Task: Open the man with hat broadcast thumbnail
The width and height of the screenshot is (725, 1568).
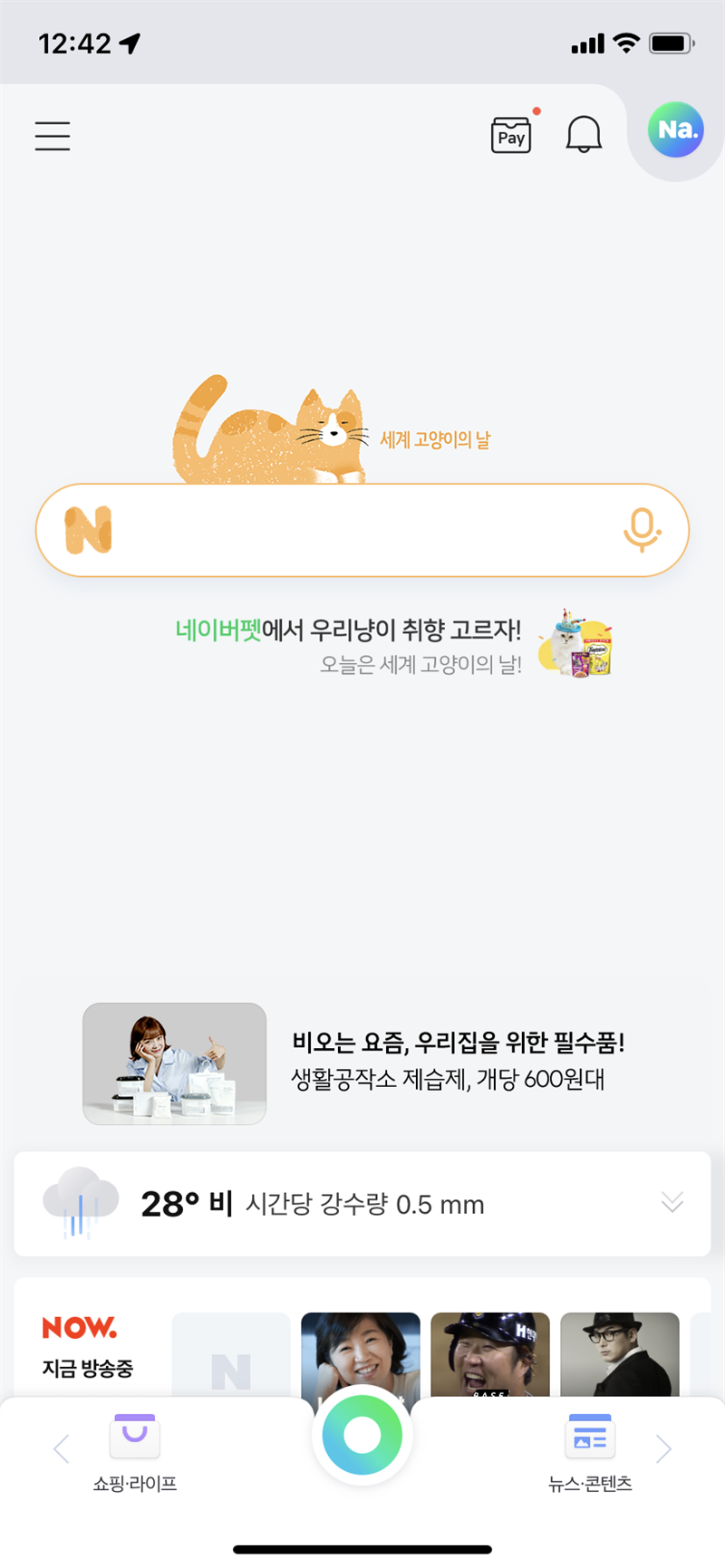Action: [619, 1353]
